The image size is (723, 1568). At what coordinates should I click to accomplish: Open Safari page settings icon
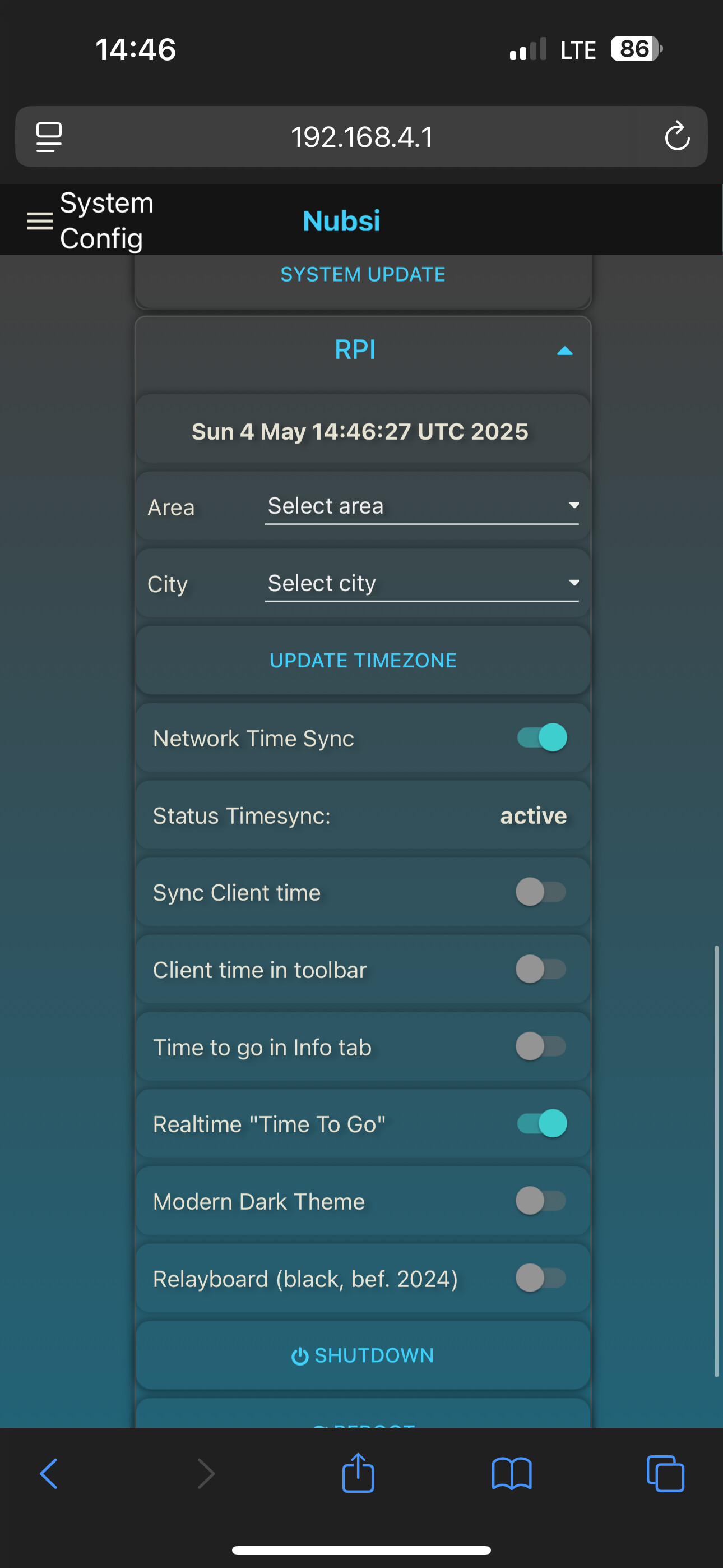click(49, 136)
